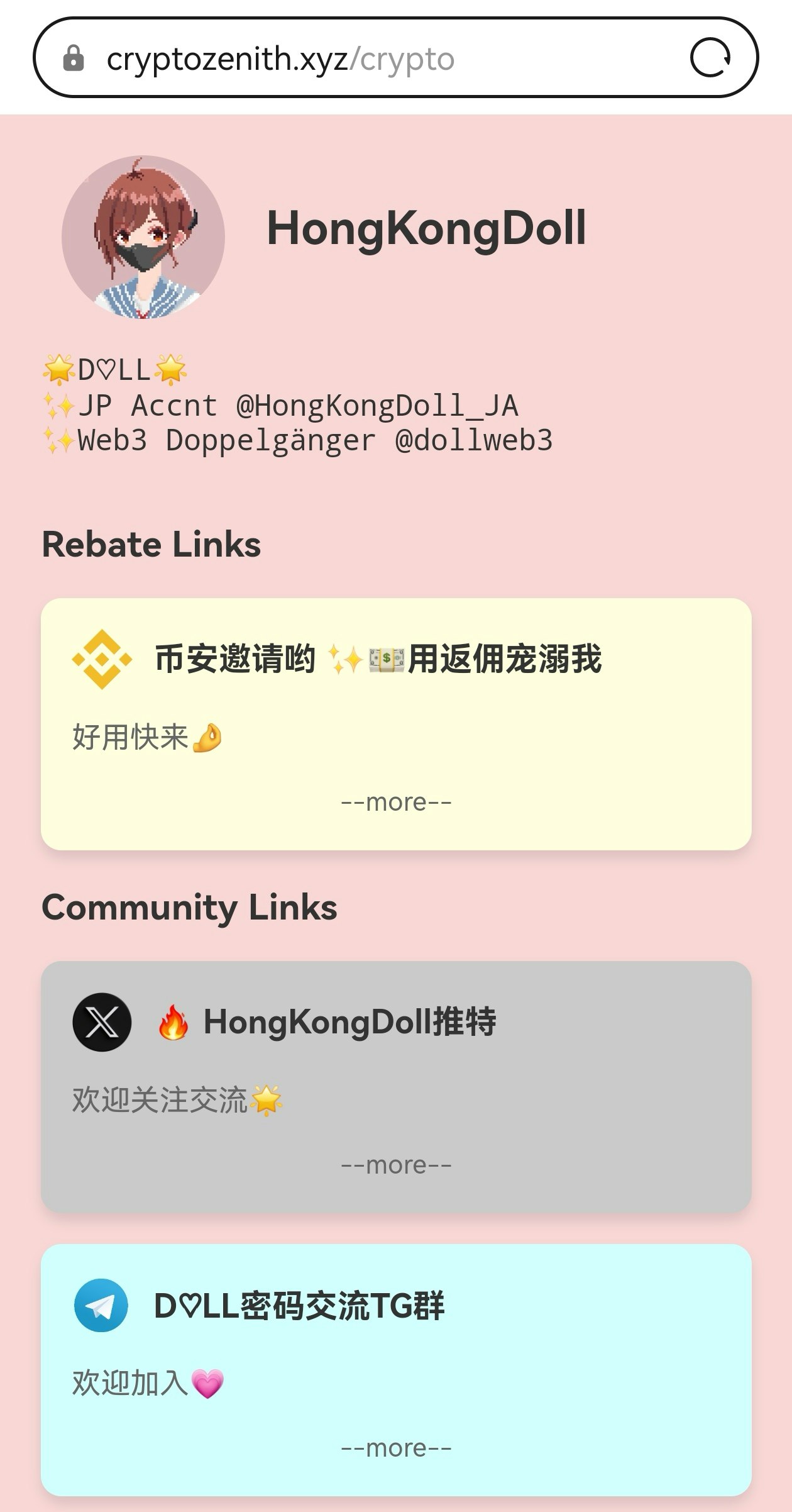Screen dimensions: 792x1512
Task: Expand more on the Telegram group card
Action: point(396,1448)
